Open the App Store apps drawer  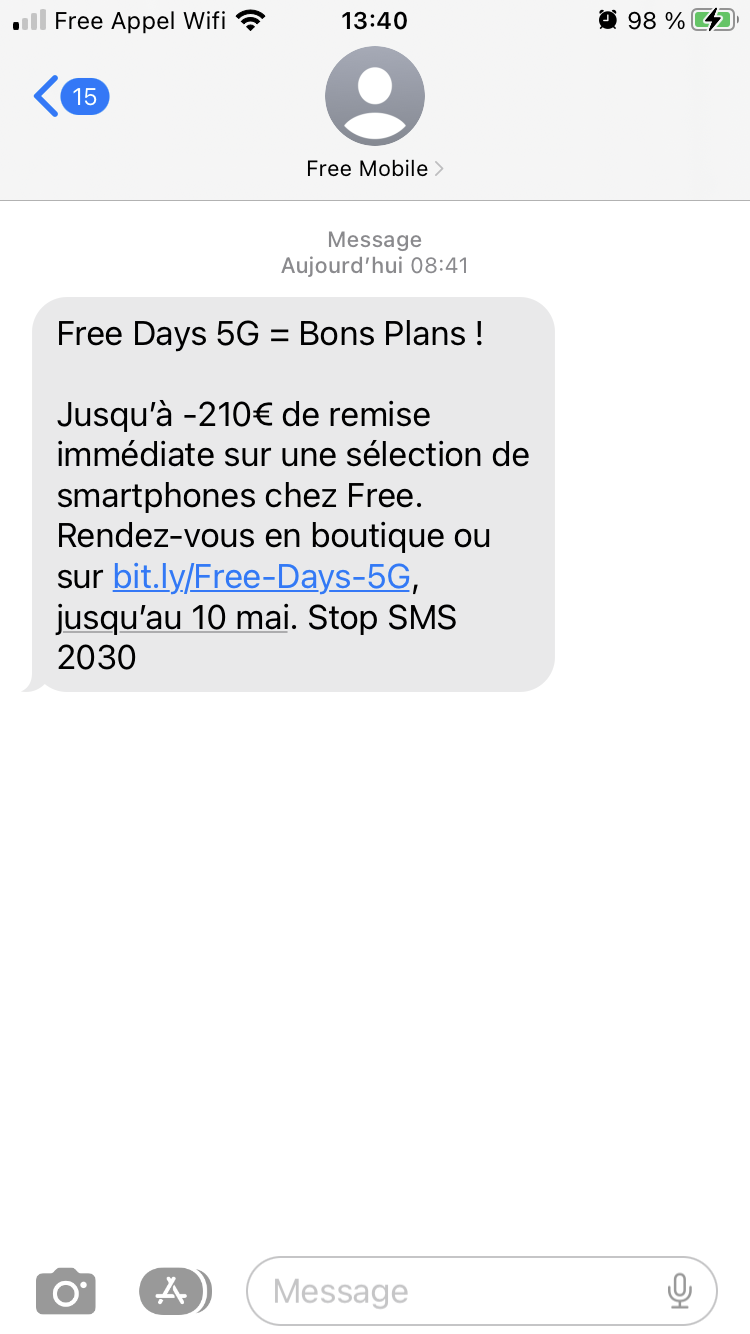(174, 1291)
